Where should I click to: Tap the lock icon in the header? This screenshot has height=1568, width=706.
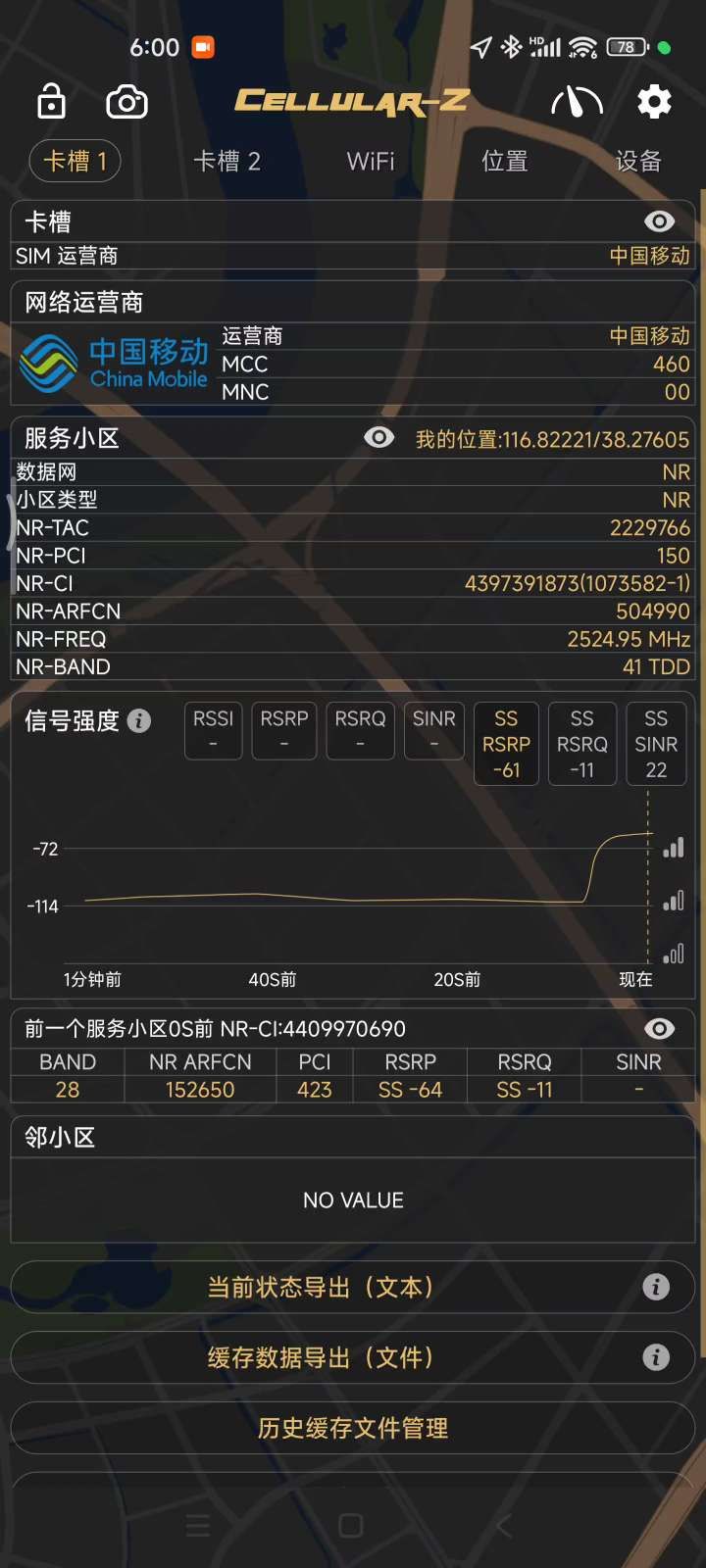pos(51,101)
